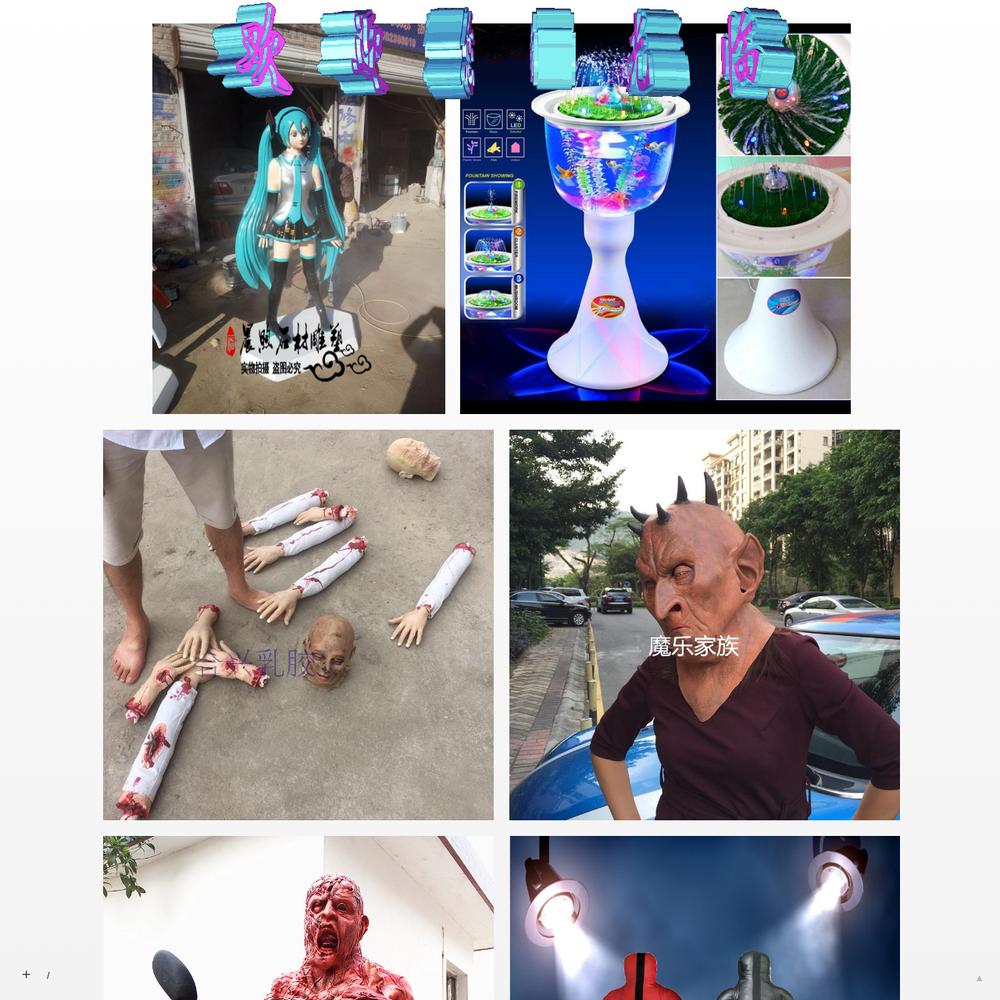
Task: Open the horned demon mask product
Action: tap(704, 625)
